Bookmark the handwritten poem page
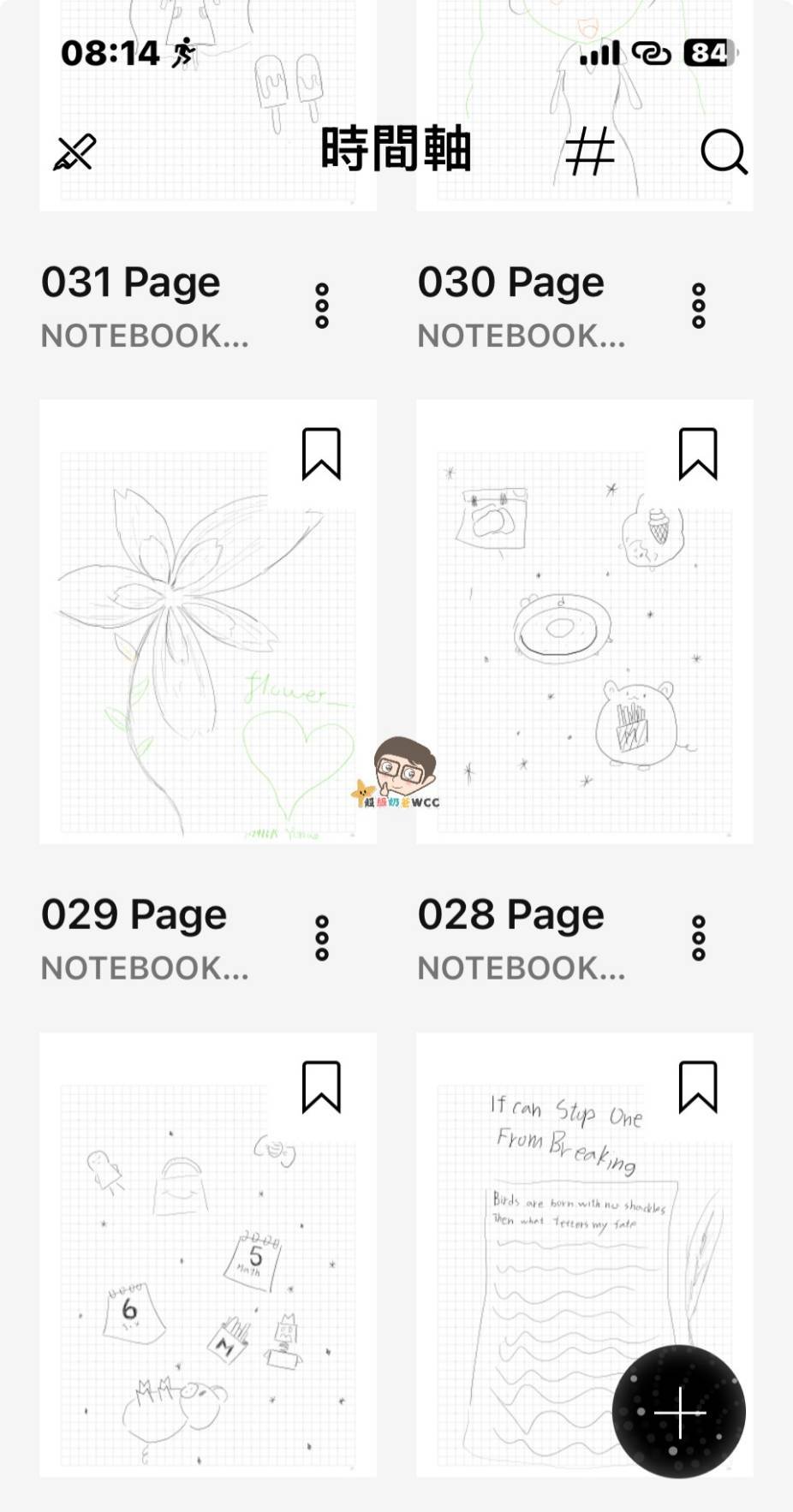The image size is (793, 1512). tap(698, 1087)
